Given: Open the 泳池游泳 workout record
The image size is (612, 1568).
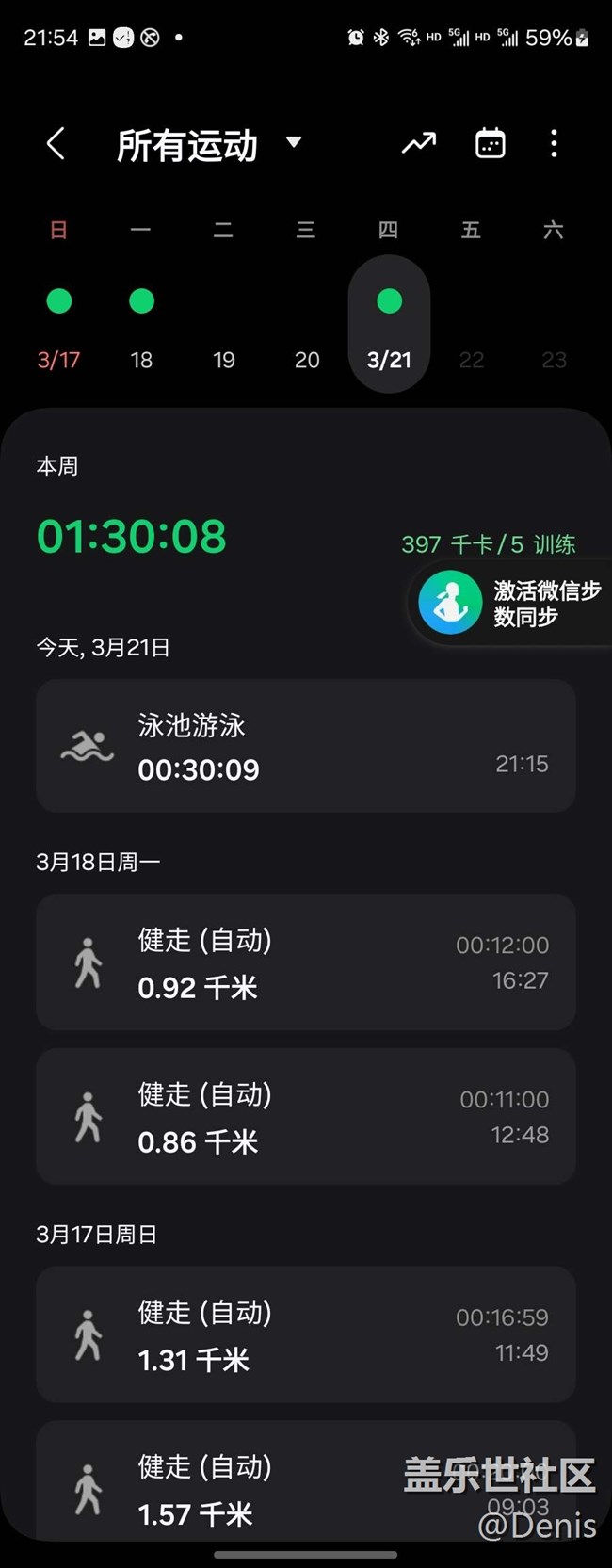Looking at the screenshot, I should click(305, 746).
